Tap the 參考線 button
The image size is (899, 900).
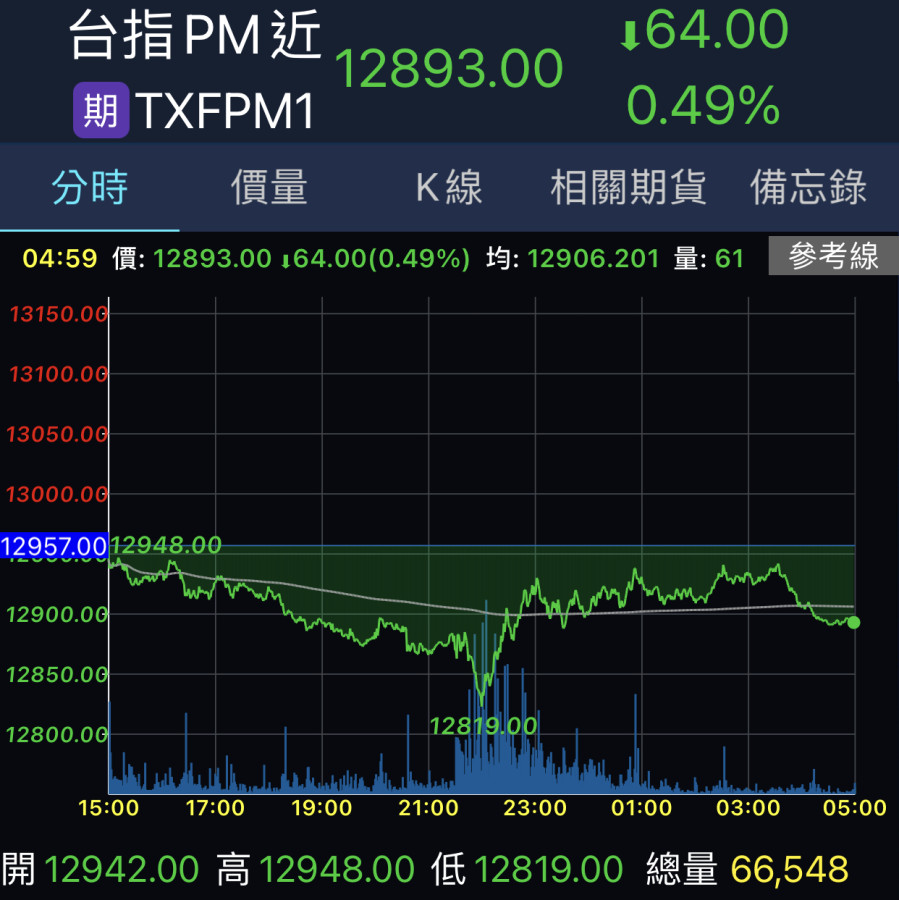coord(832,257)
